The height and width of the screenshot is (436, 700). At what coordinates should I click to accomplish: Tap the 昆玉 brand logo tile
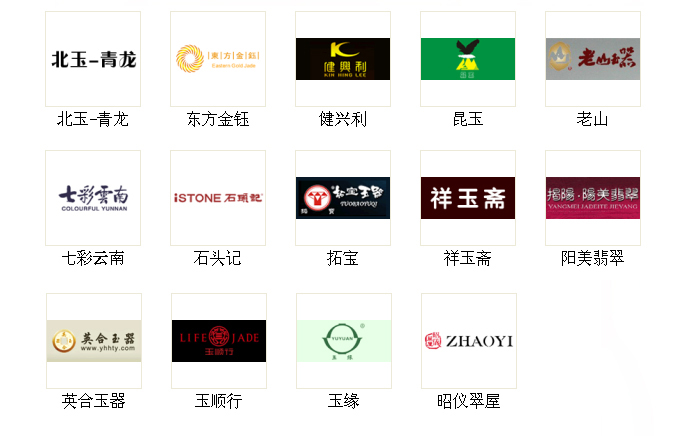tap(468, 59)
